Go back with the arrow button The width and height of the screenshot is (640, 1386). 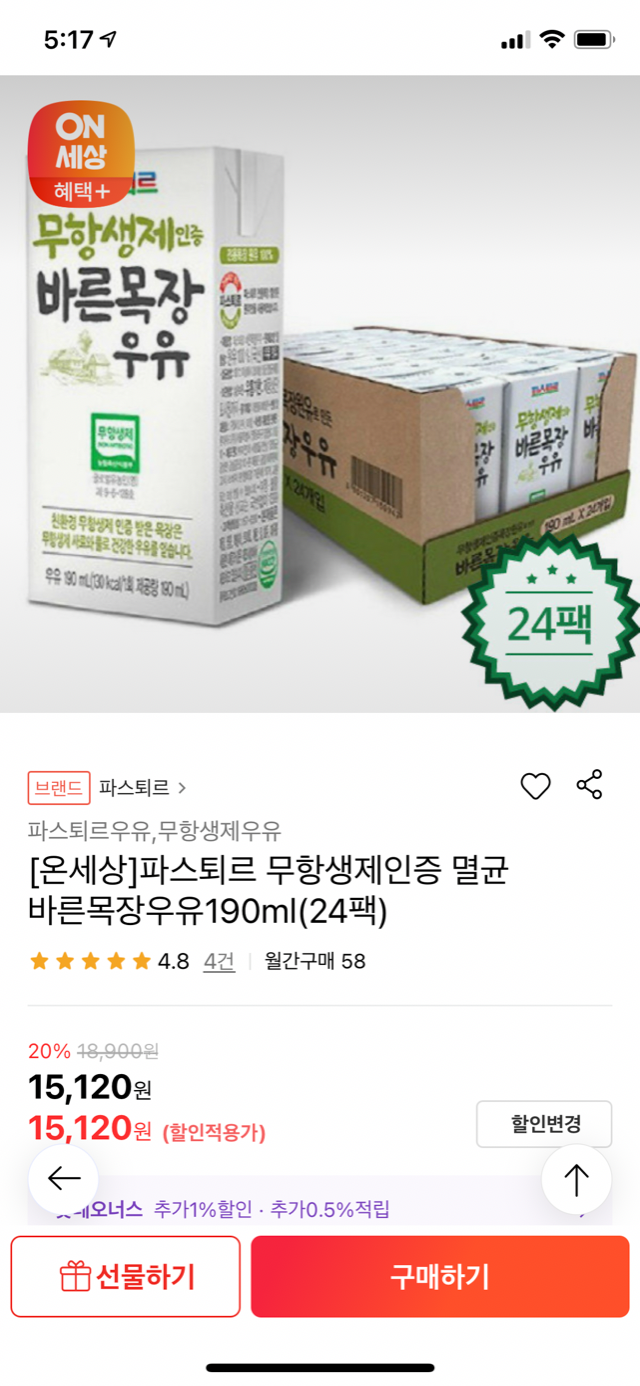click(x=64, y=1179)
